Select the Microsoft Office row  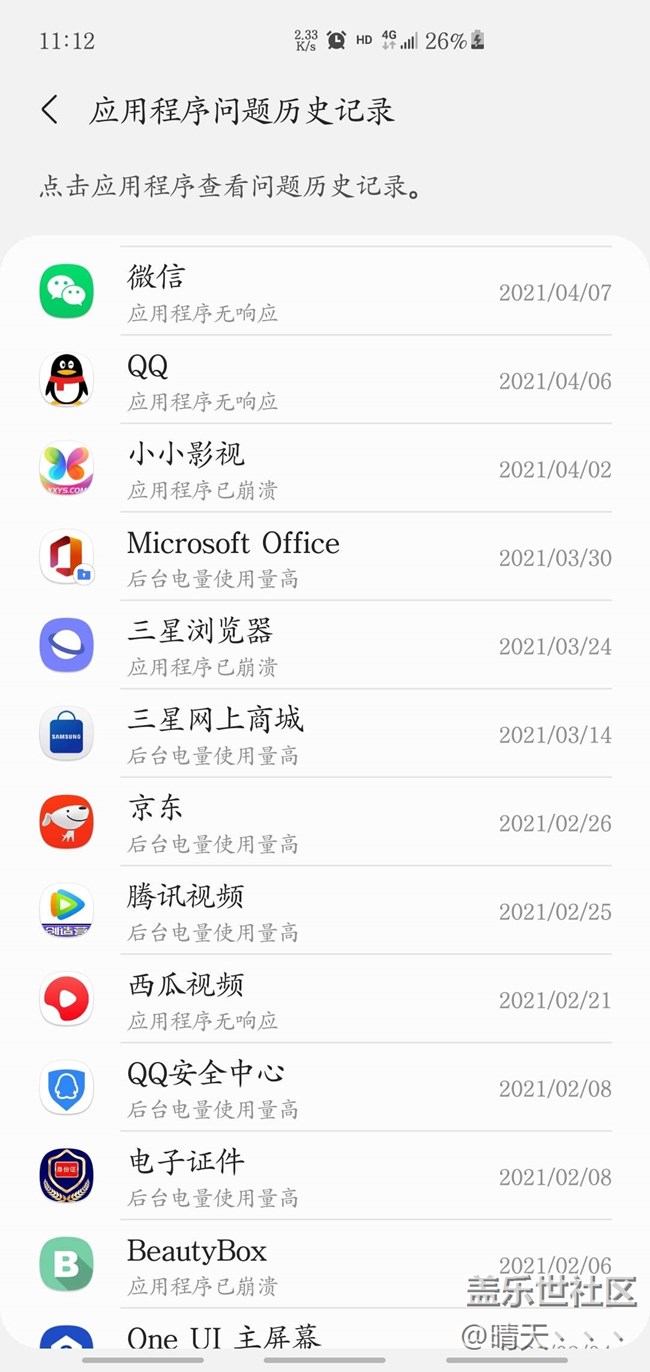click(325, 558)
